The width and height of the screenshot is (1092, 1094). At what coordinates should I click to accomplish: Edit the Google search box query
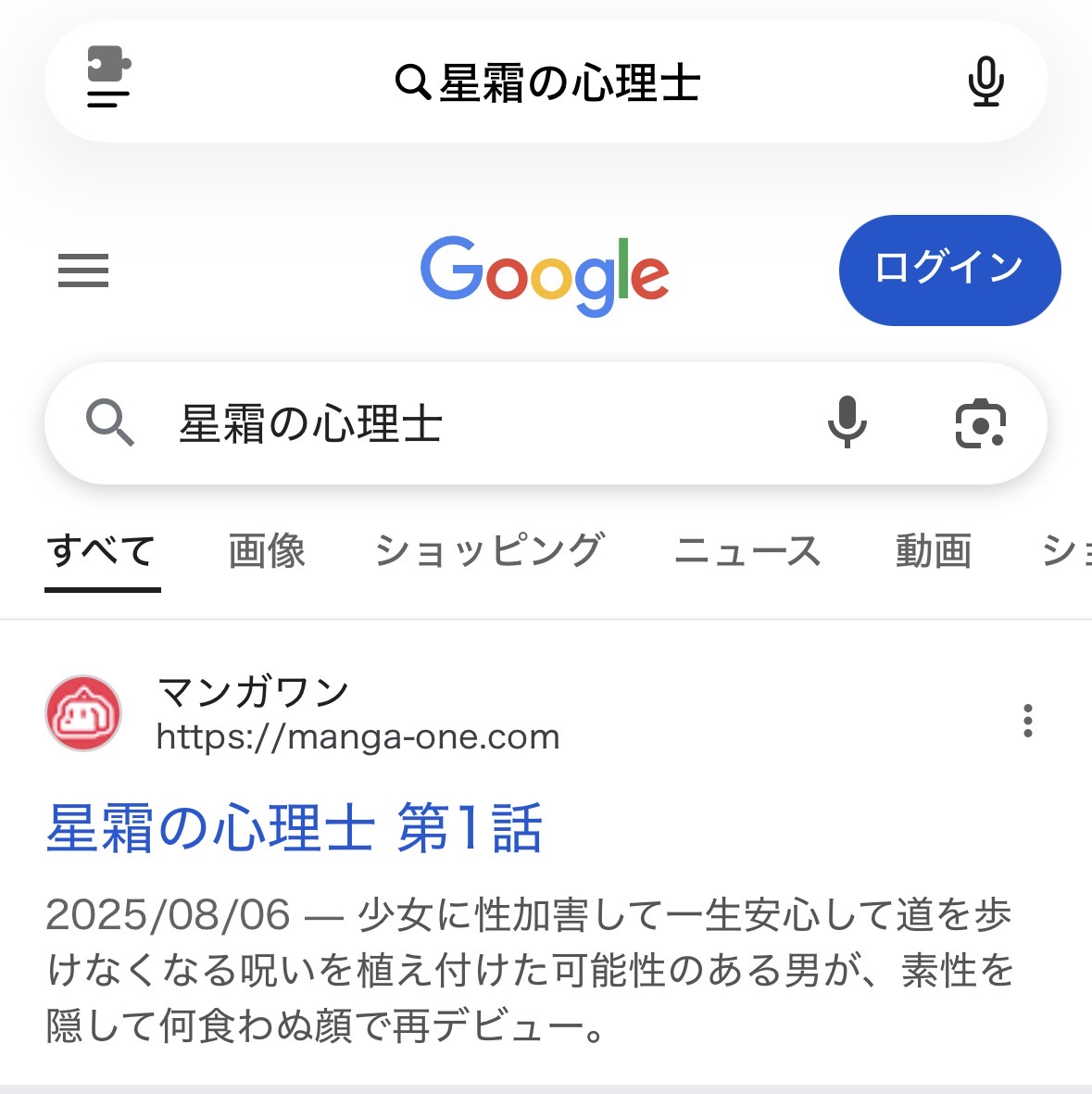tap(463, 424)
